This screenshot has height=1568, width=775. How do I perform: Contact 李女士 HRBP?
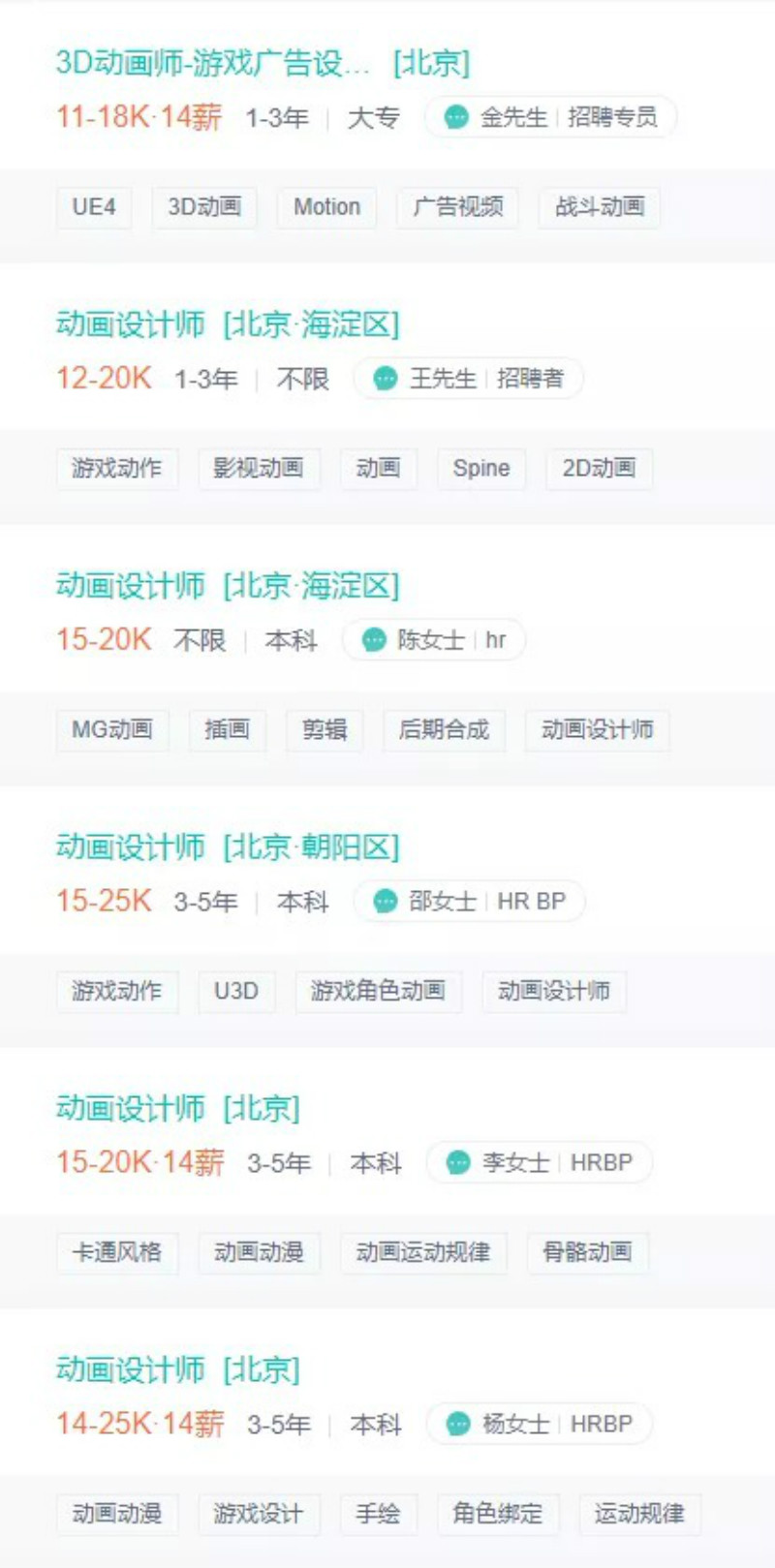point(539,1162)
